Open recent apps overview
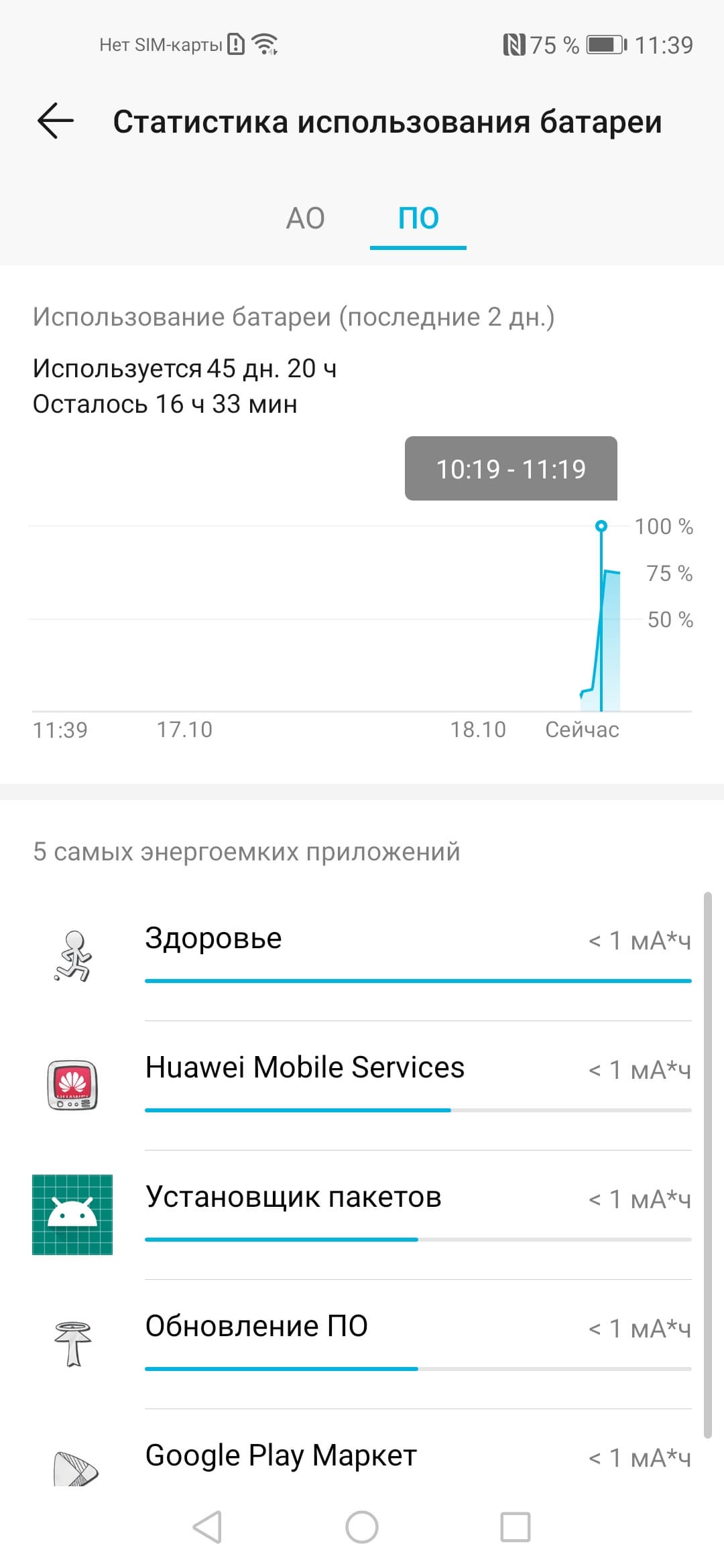The height and width of the screenshot is (1568, 724). tap(516, 1527)
